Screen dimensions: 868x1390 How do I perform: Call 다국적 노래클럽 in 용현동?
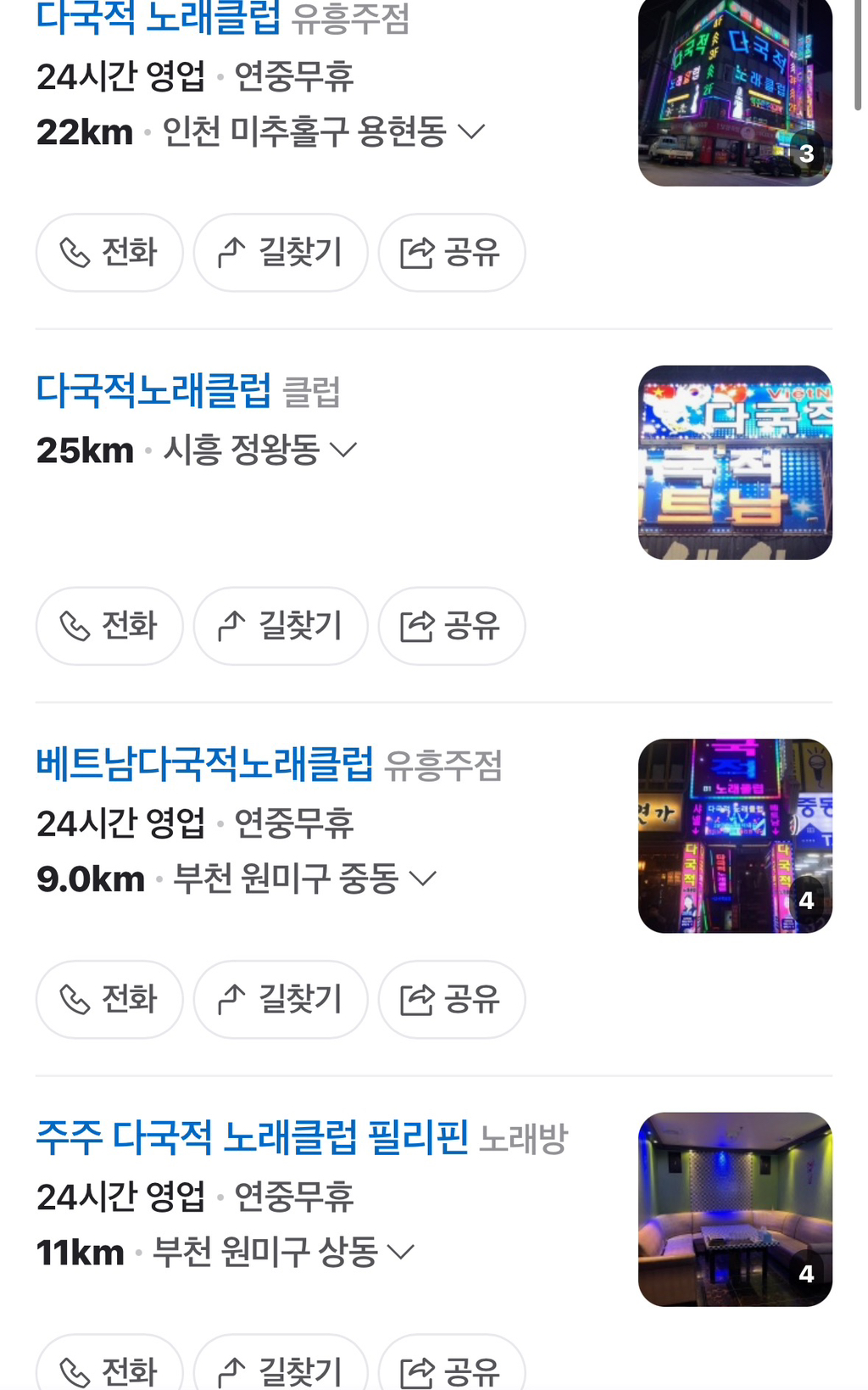pos(109,253)
